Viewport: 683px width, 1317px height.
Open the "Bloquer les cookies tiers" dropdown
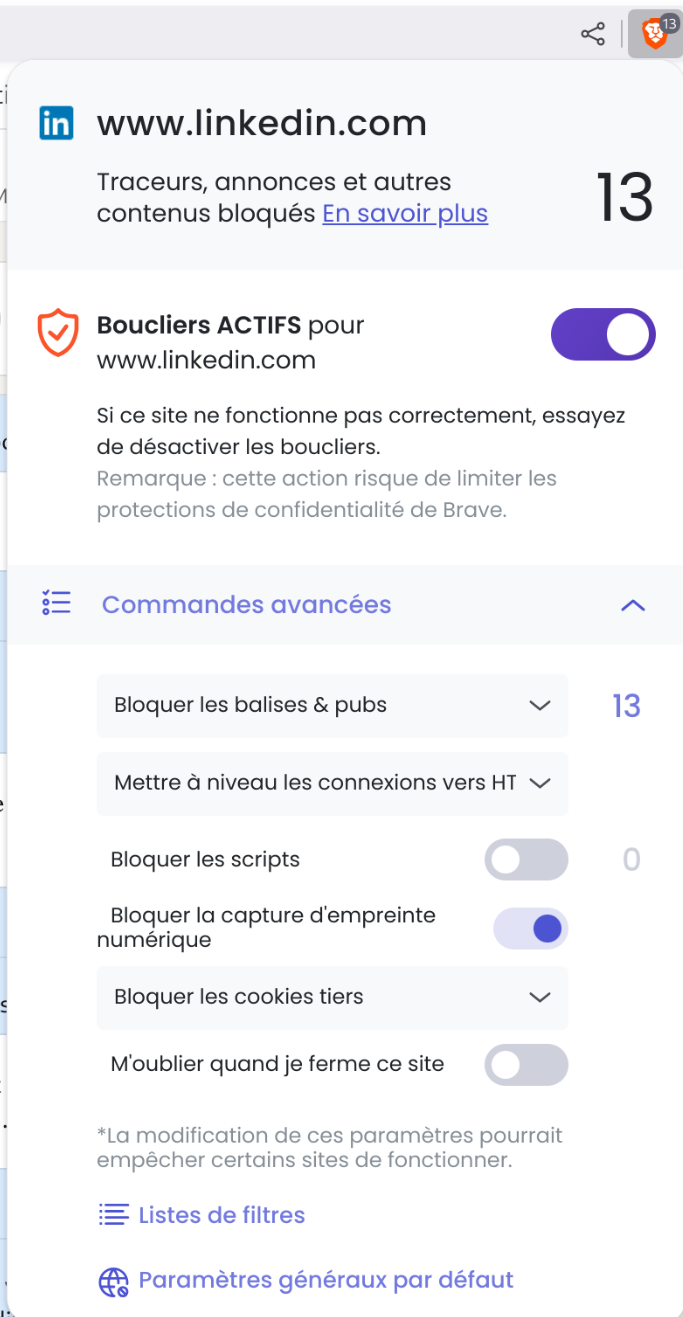point(332,997)
